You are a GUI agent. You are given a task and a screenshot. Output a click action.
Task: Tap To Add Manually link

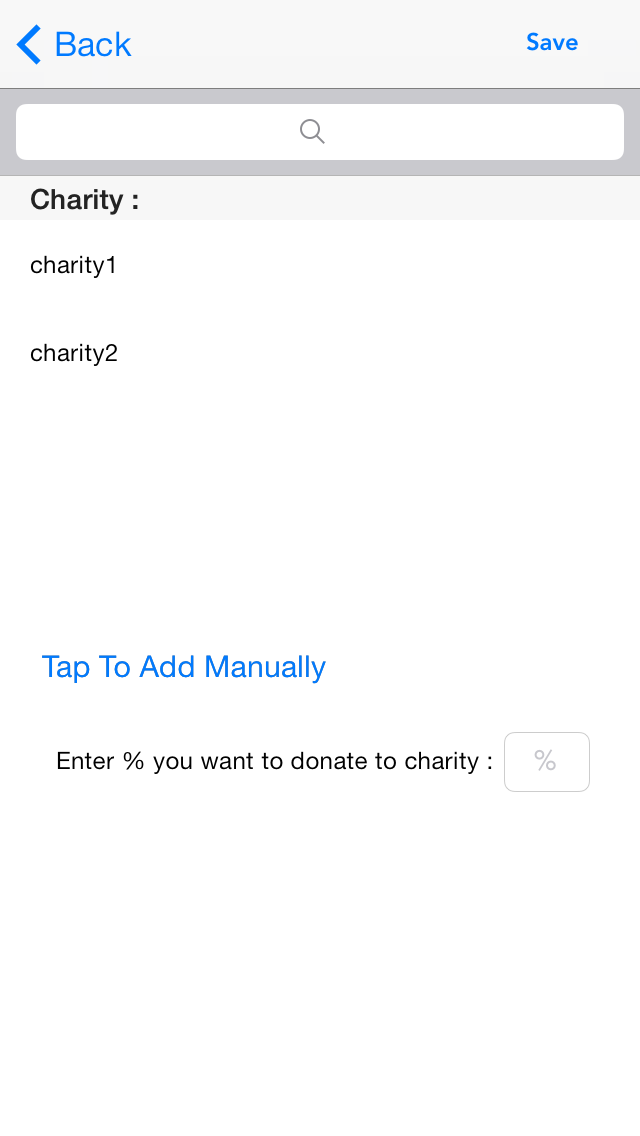pos(184,667)
